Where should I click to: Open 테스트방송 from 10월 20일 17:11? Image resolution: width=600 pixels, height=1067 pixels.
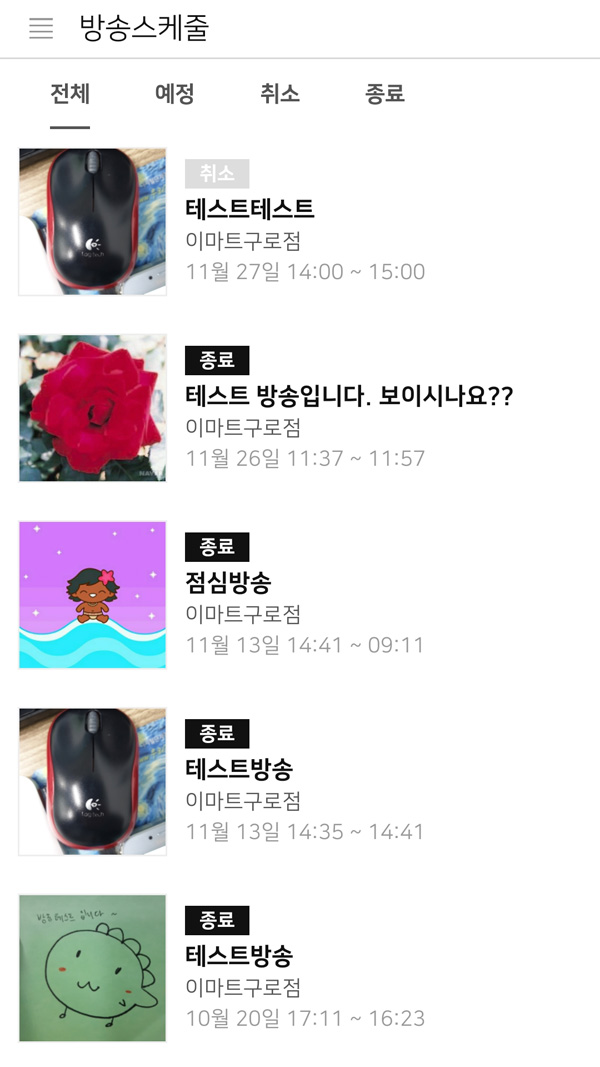[x=239, y=956]
